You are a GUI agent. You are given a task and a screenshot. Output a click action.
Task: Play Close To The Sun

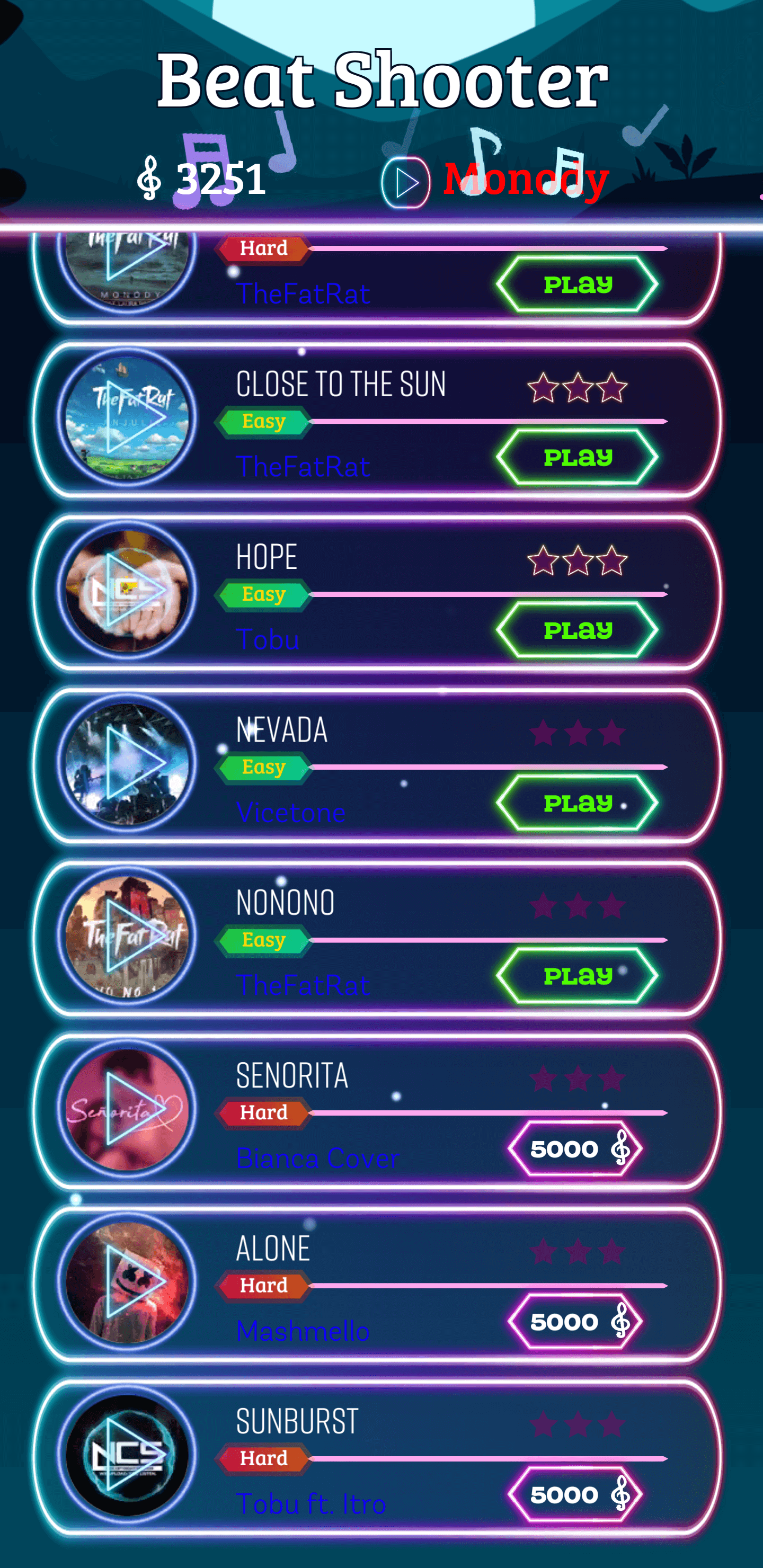[576, 457]
